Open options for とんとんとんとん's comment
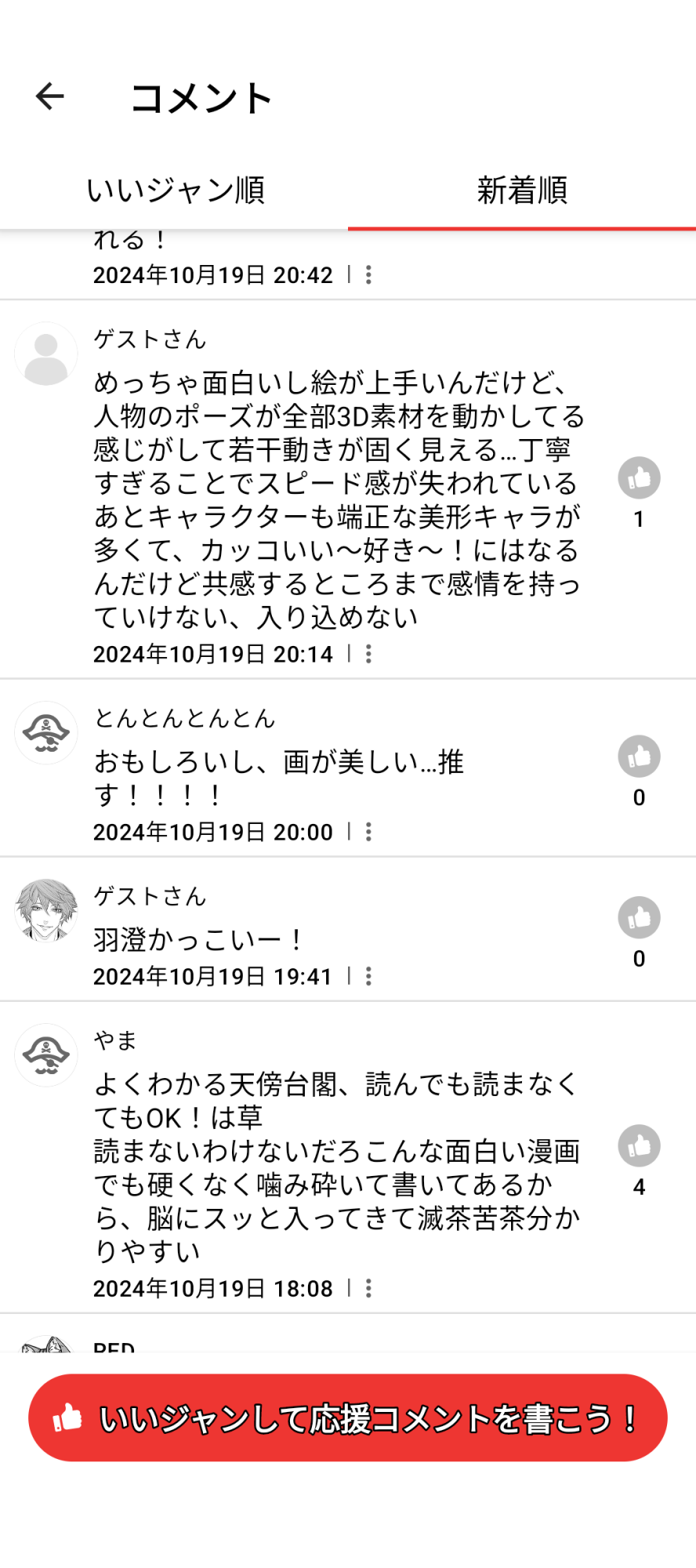 coord(368,832)
